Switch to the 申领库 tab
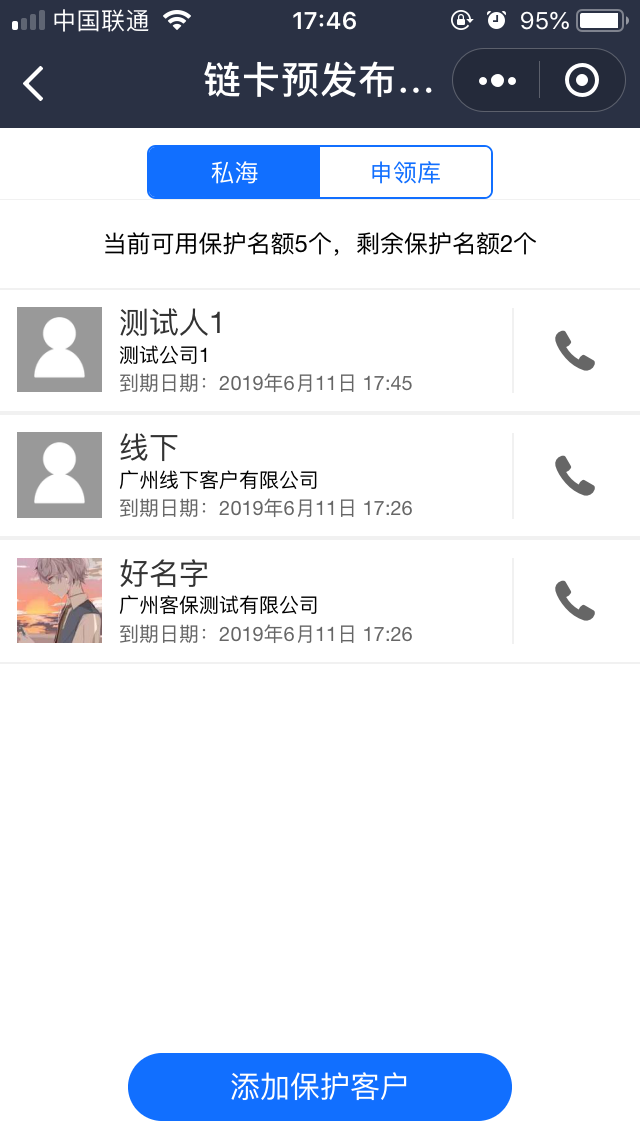This screenshot has height=1136, width=640. click(405, 173)
